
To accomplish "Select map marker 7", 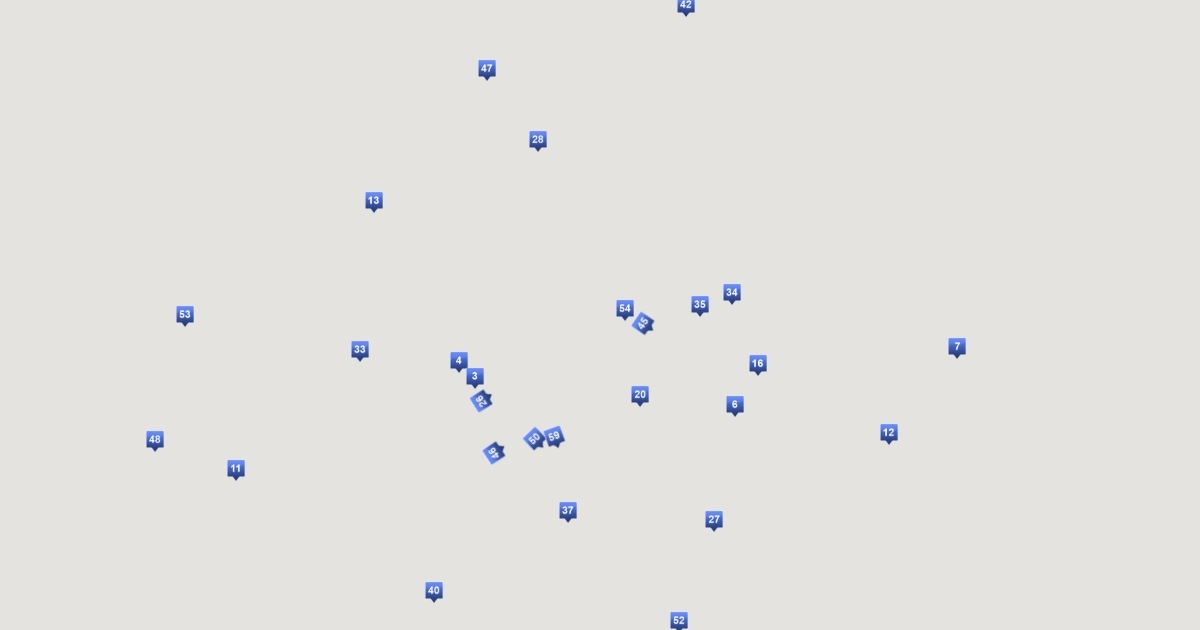I will tap(957, 347).
